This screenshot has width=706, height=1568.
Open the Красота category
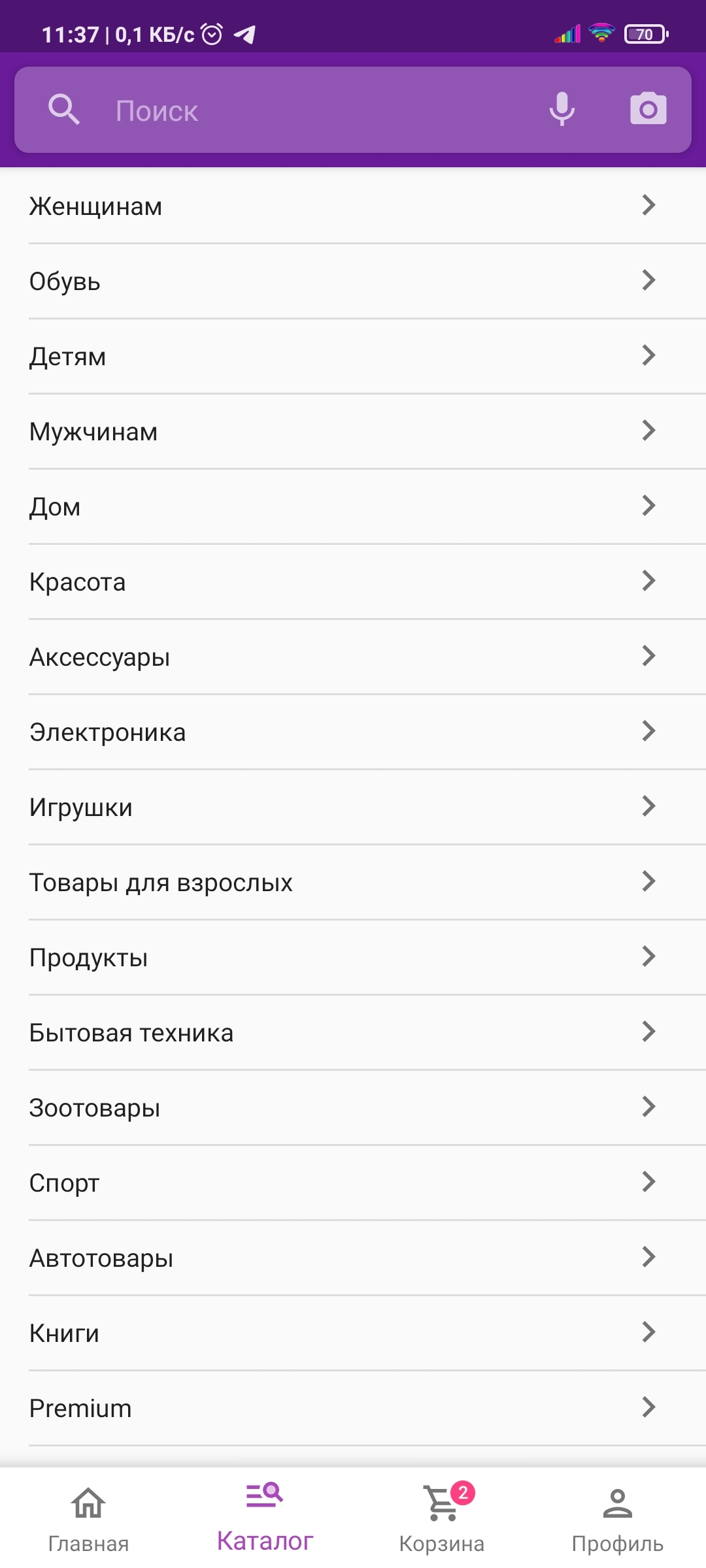coord(353,581)
